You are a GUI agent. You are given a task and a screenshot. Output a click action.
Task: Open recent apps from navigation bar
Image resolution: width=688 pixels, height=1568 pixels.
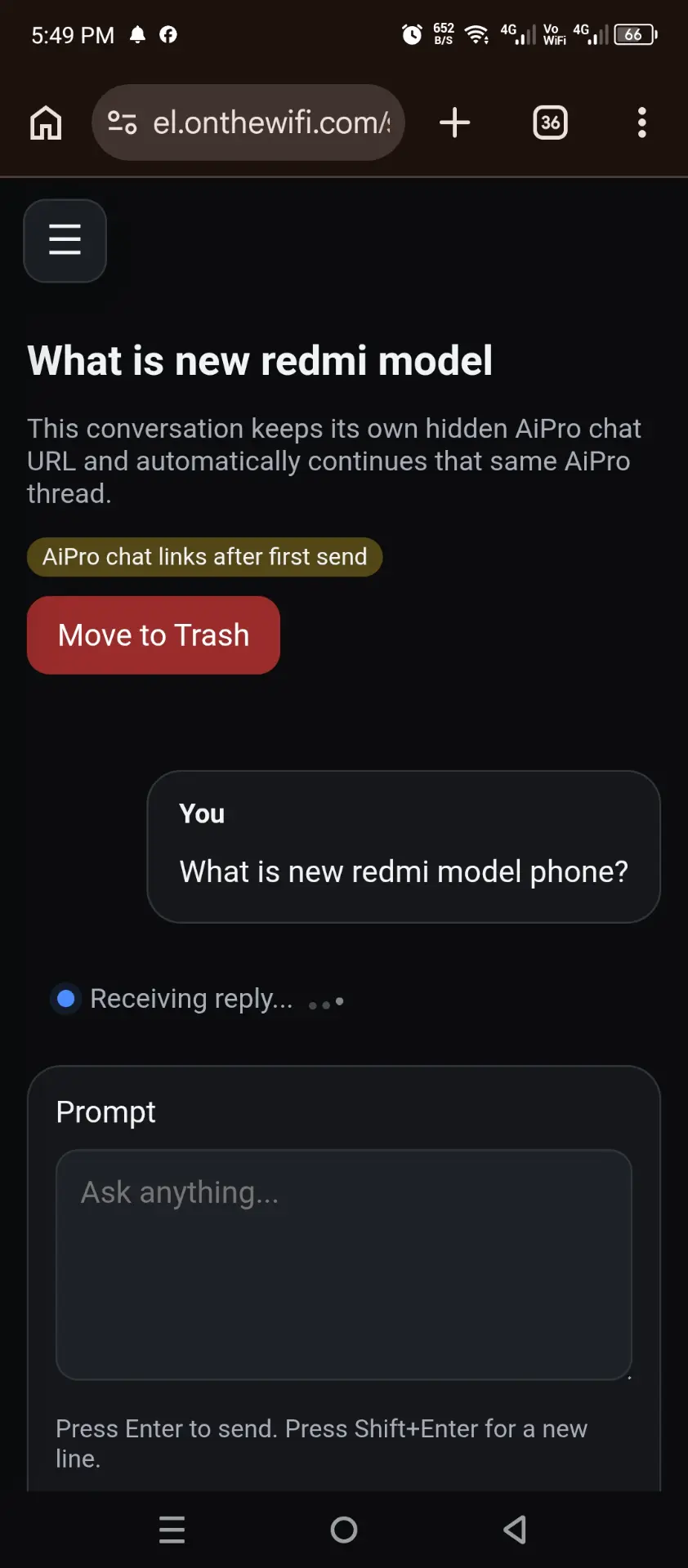click(x=172, y=1530)
